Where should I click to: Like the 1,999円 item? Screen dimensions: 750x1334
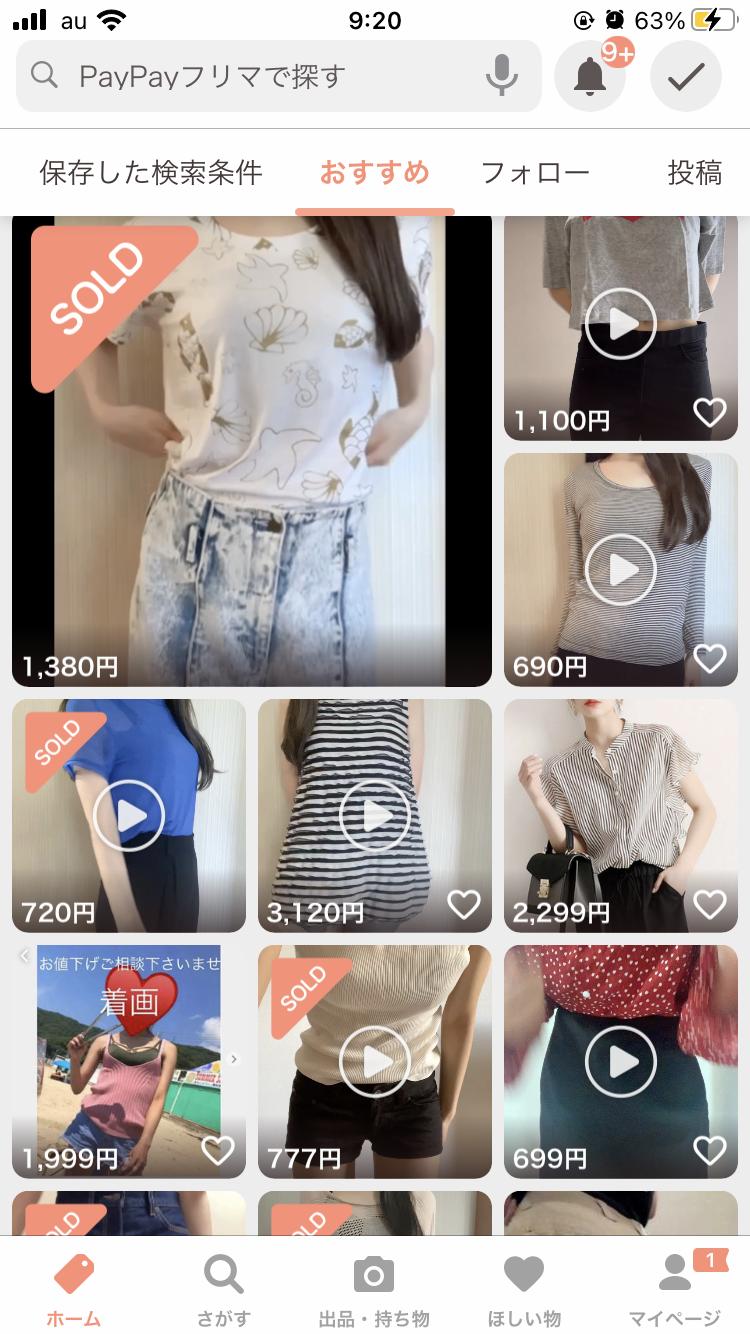pos(218,1150)
